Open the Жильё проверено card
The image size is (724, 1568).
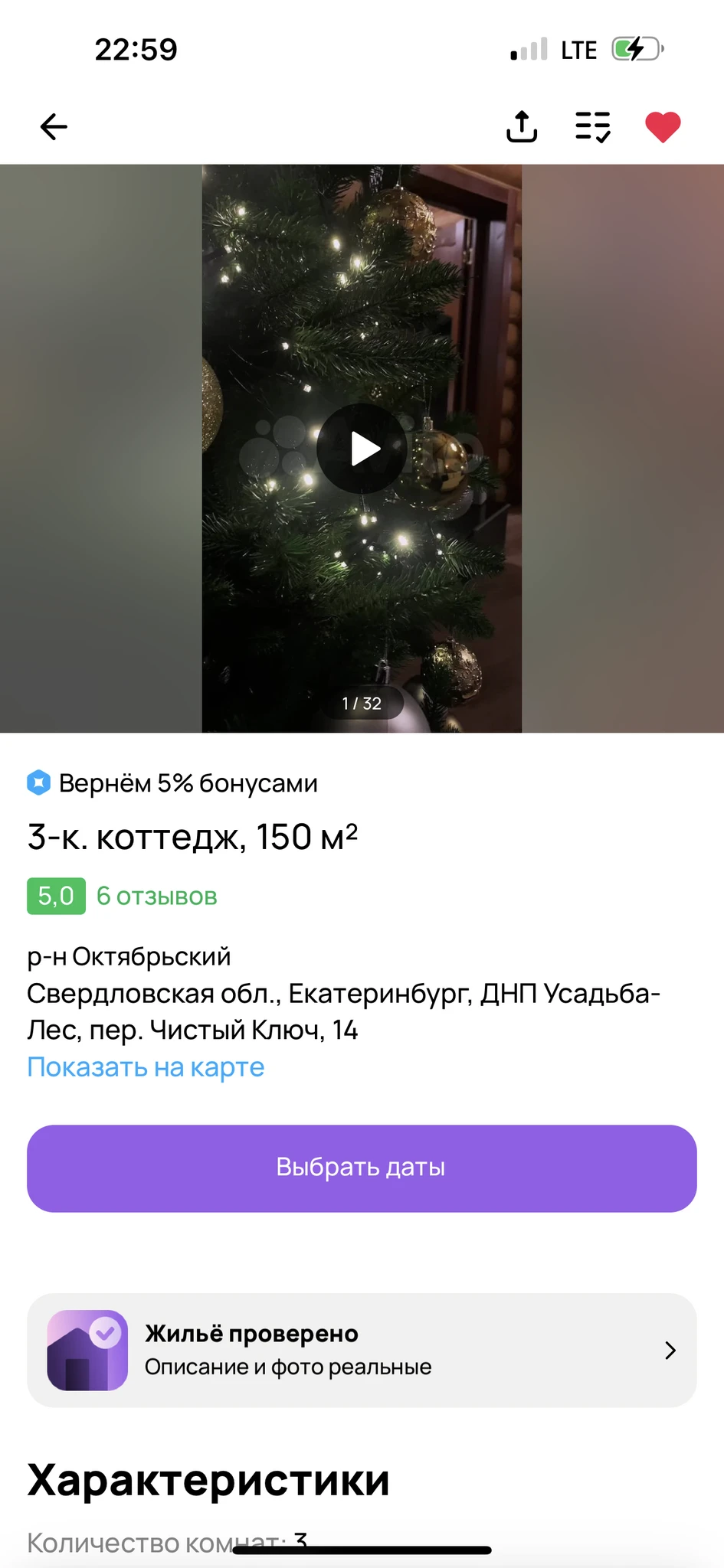pos(362,1350)
